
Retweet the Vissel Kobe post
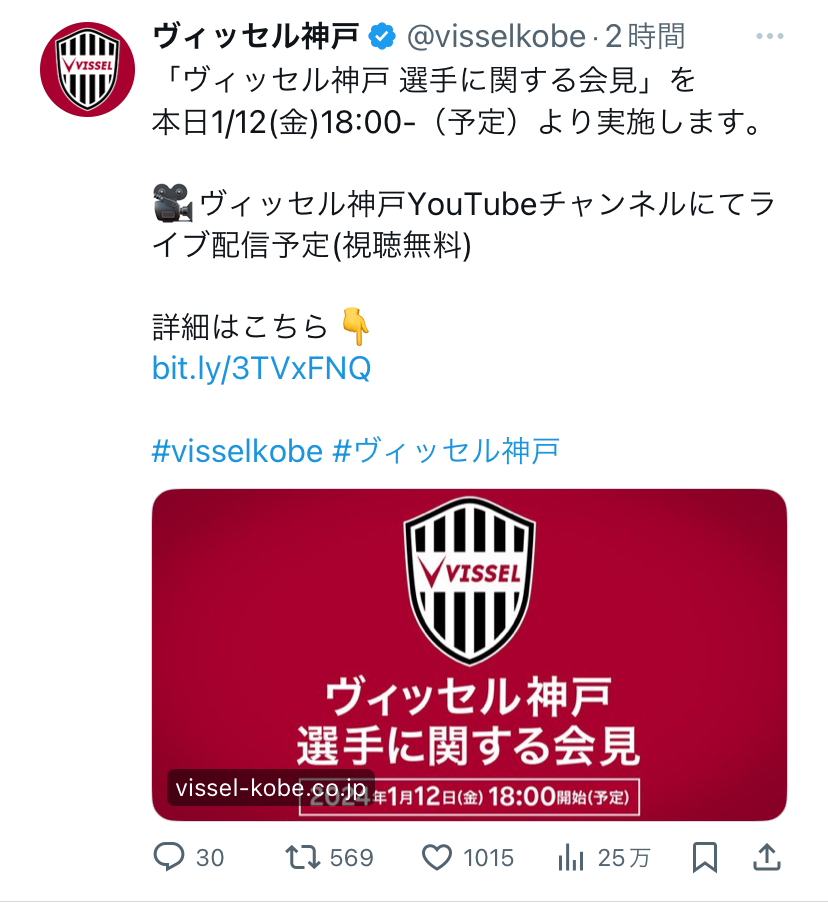(x=302, y=856)
